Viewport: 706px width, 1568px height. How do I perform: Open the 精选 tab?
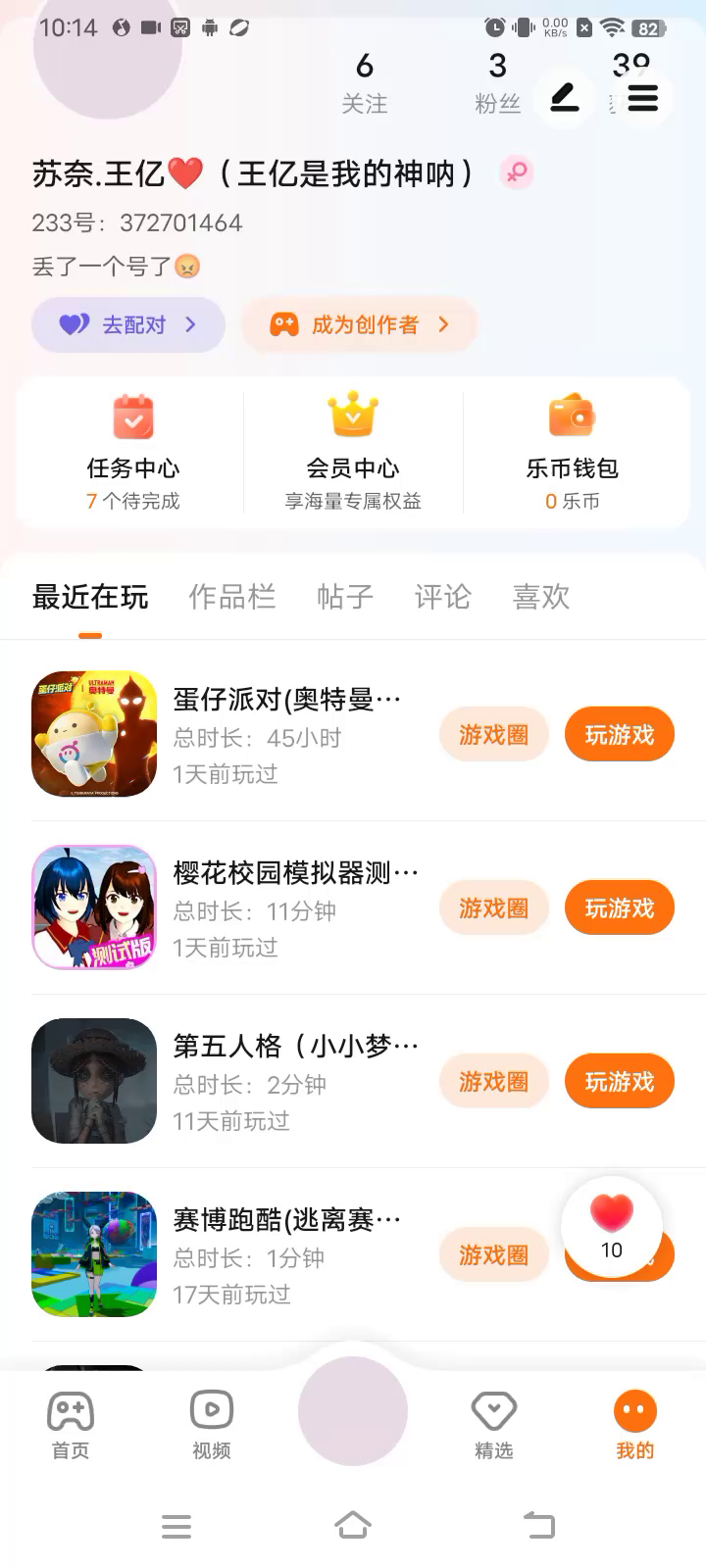point(494,1425)
